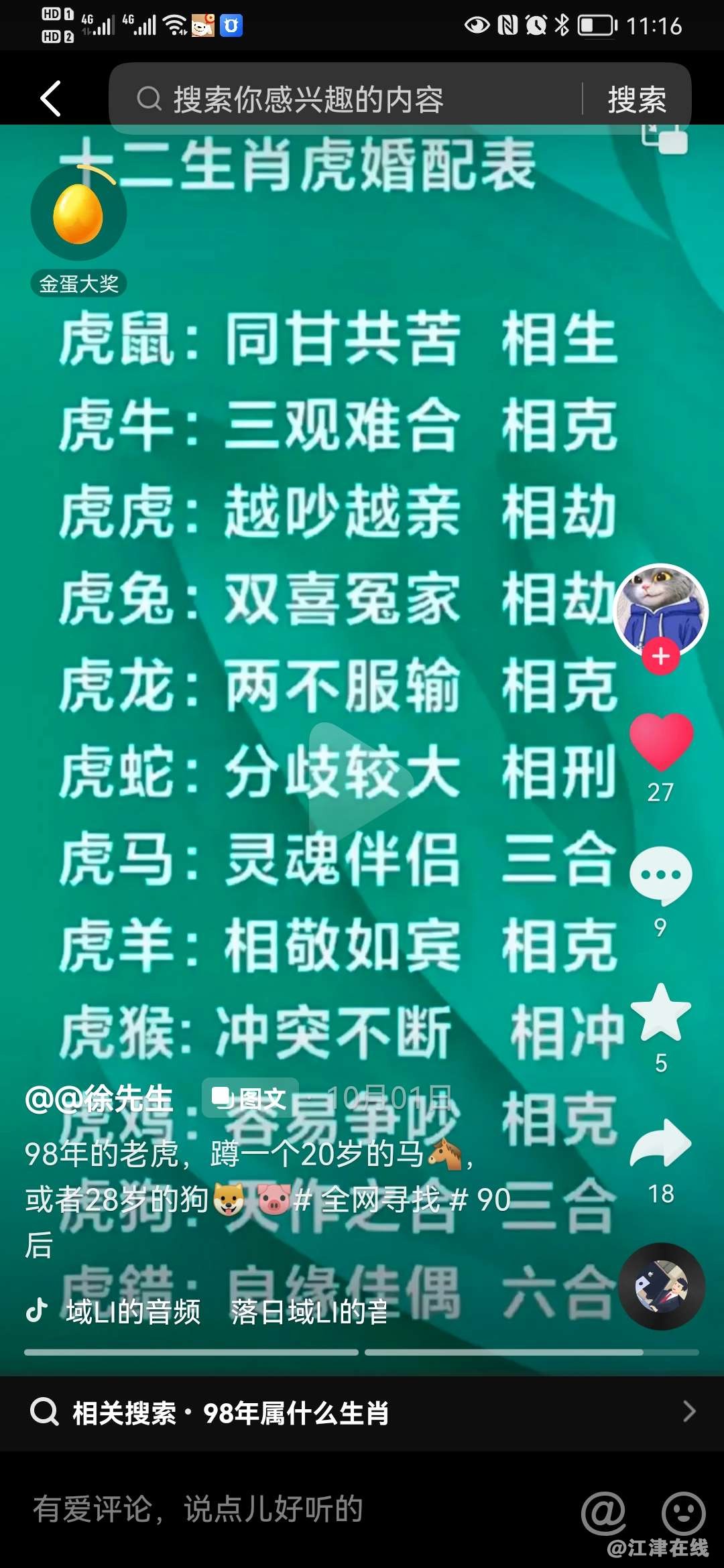
Task: Go back using the top-left arrow
Action: 51,99
